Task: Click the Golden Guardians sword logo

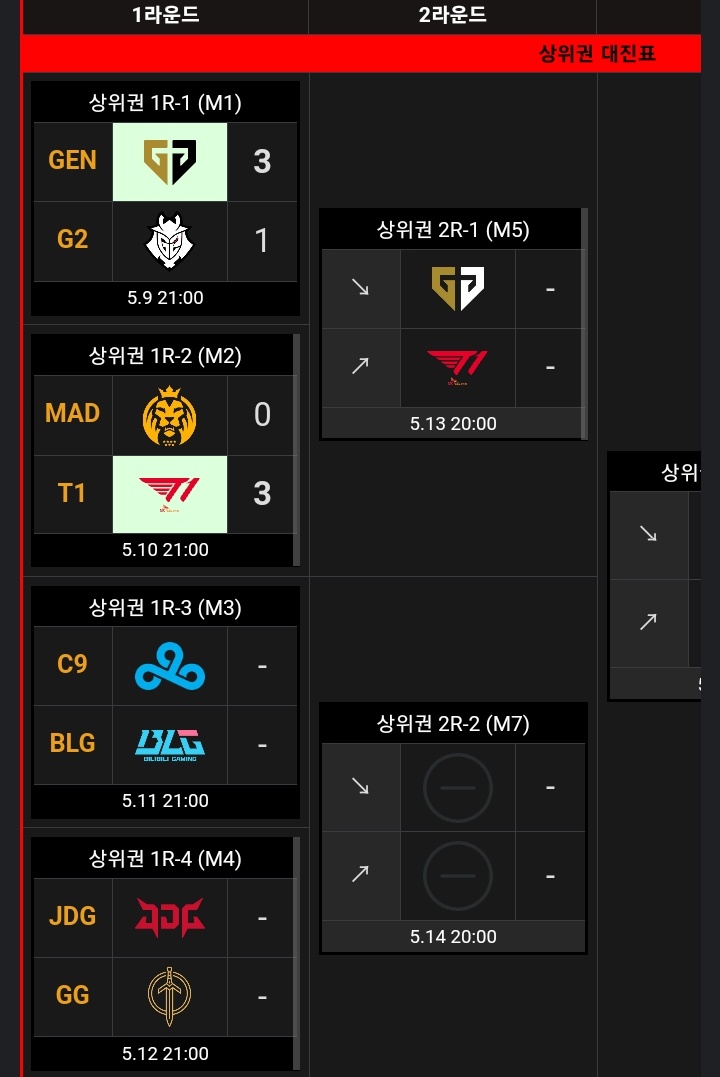Action: pyautogui.click(x=169, y=997)
